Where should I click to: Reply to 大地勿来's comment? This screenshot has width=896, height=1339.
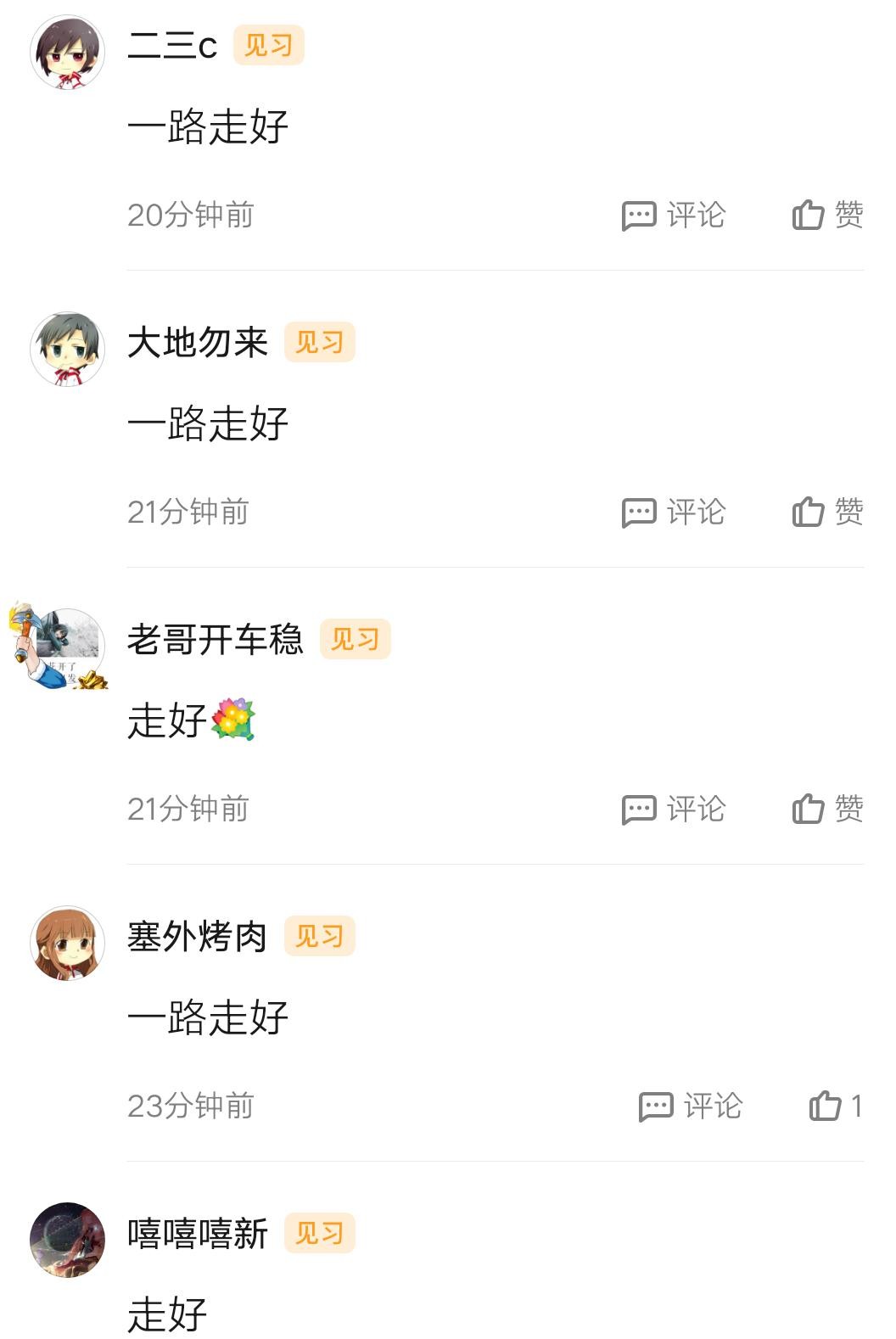tap(674, 513)
